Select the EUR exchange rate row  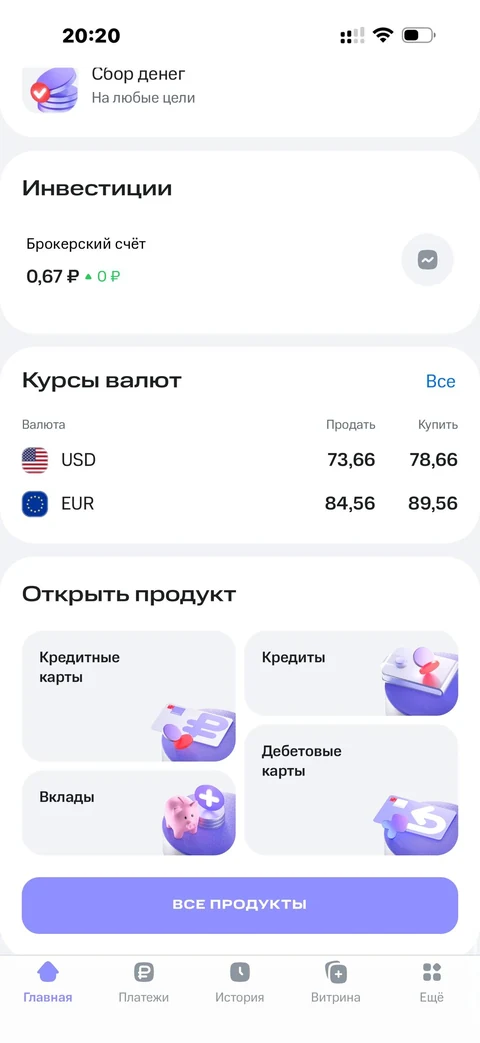tap(240, 504)
